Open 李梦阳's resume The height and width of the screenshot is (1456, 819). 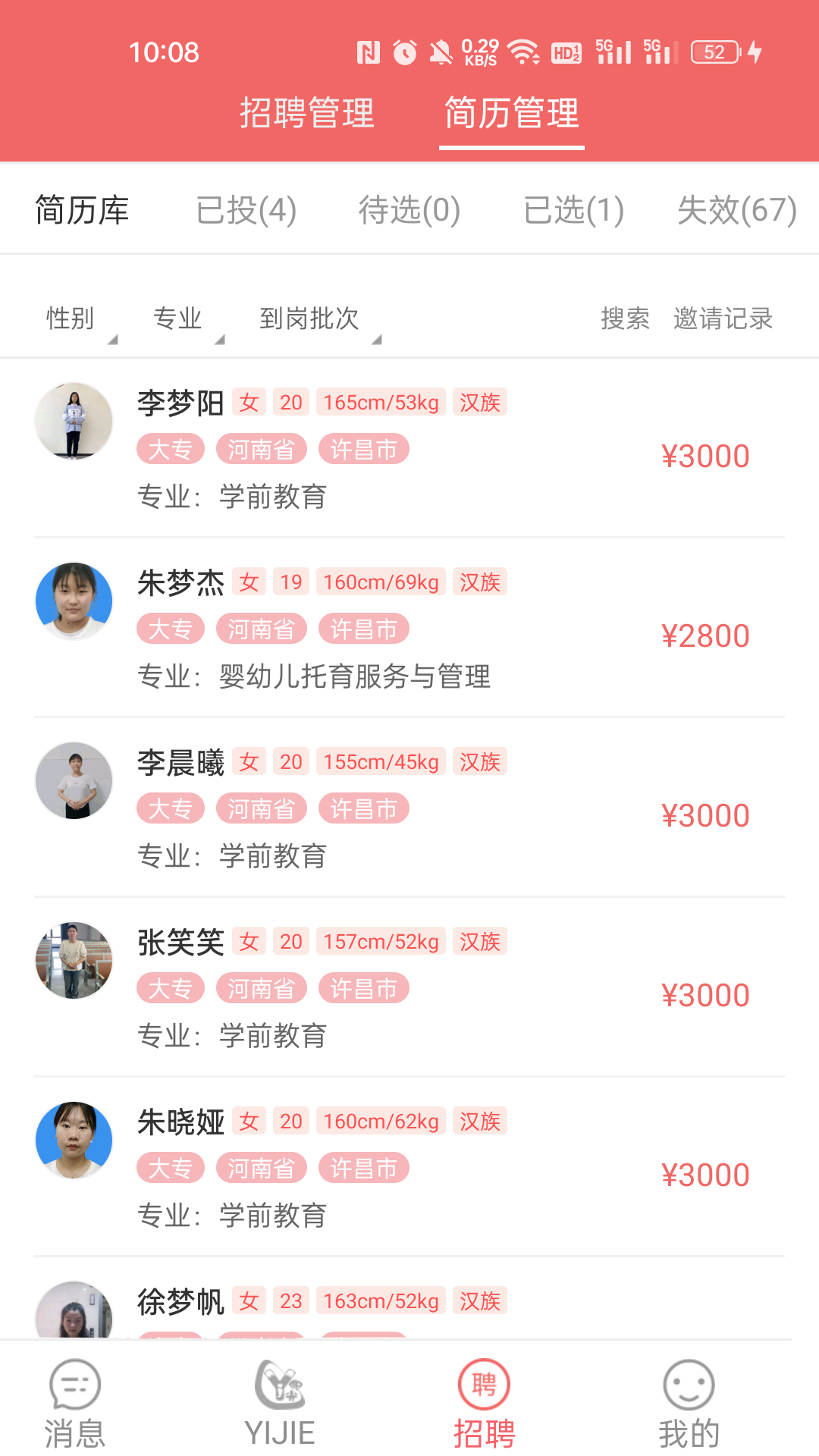pos(409,449)
